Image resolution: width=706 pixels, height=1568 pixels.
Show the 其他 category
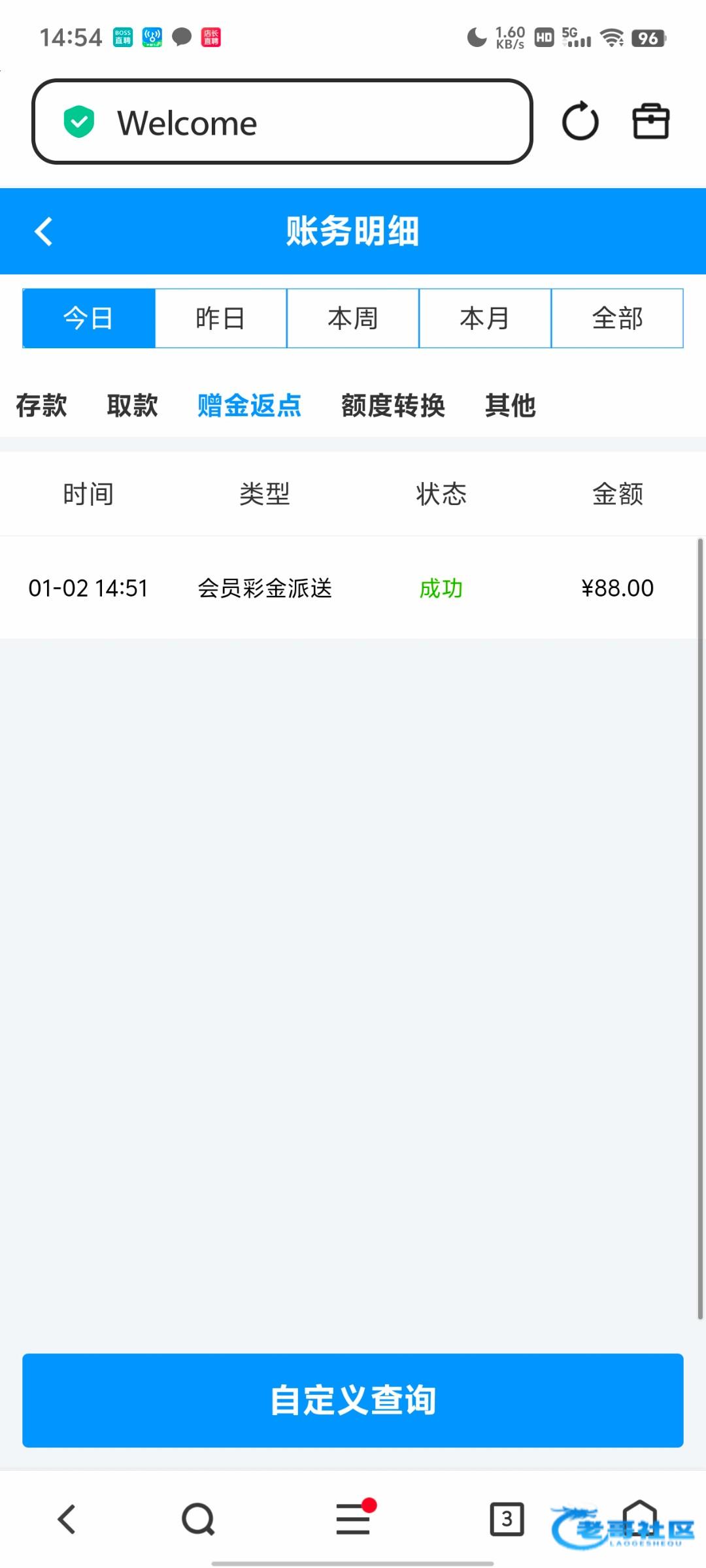[511, 406]
